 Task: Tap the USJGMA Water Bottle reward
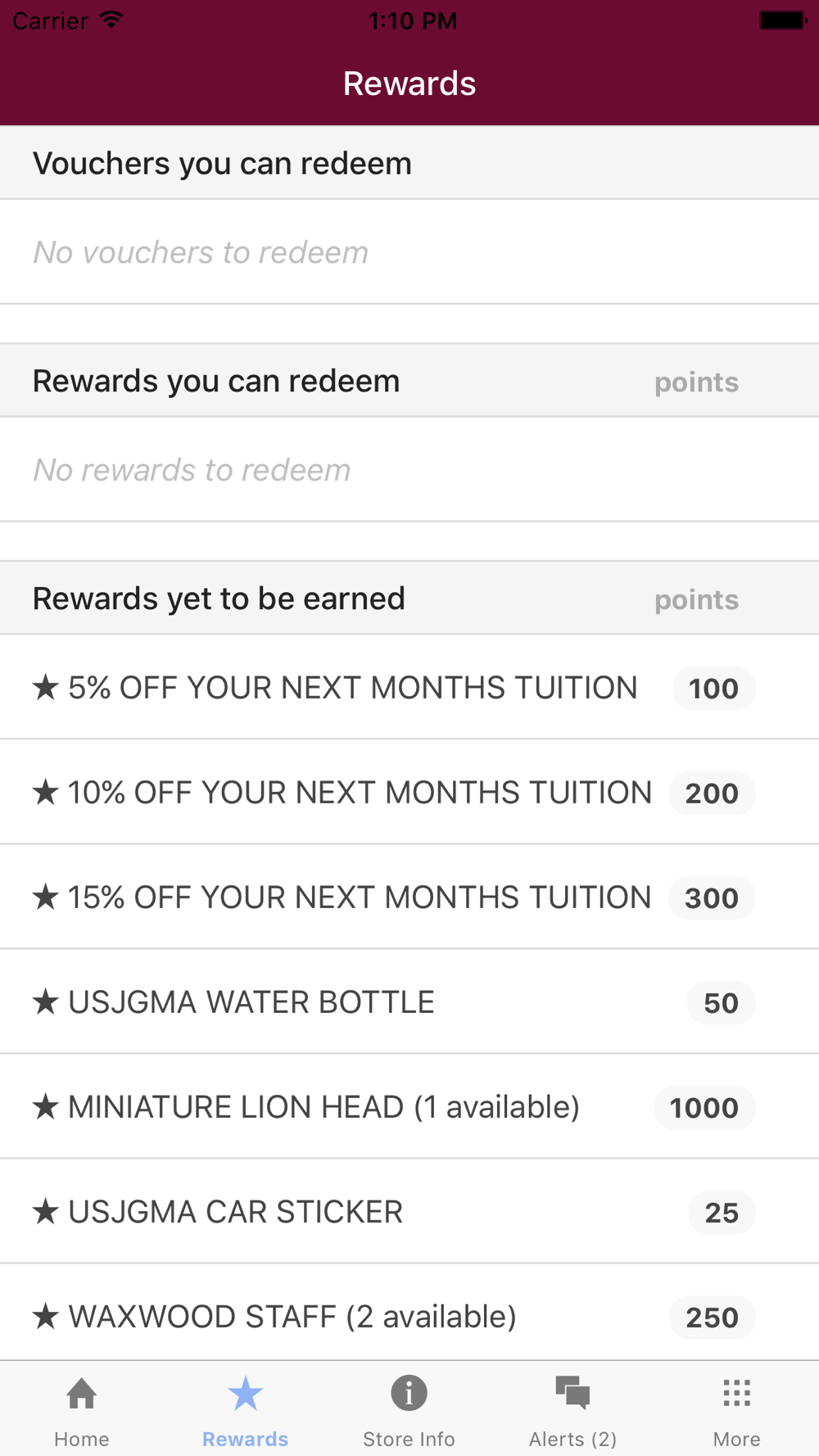pyautogui.click(x=251, y=1002)
